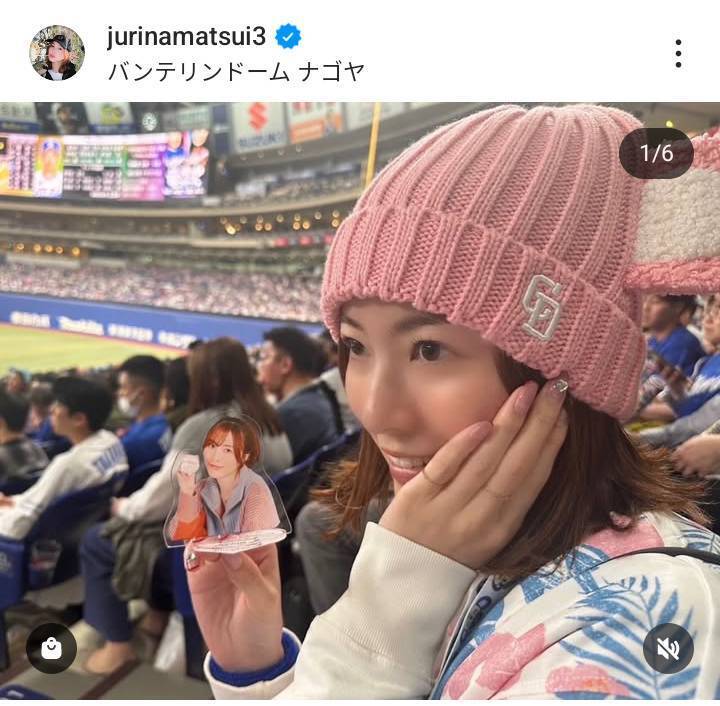Show tagged products with the shopping bag icon

pos(51,648)
